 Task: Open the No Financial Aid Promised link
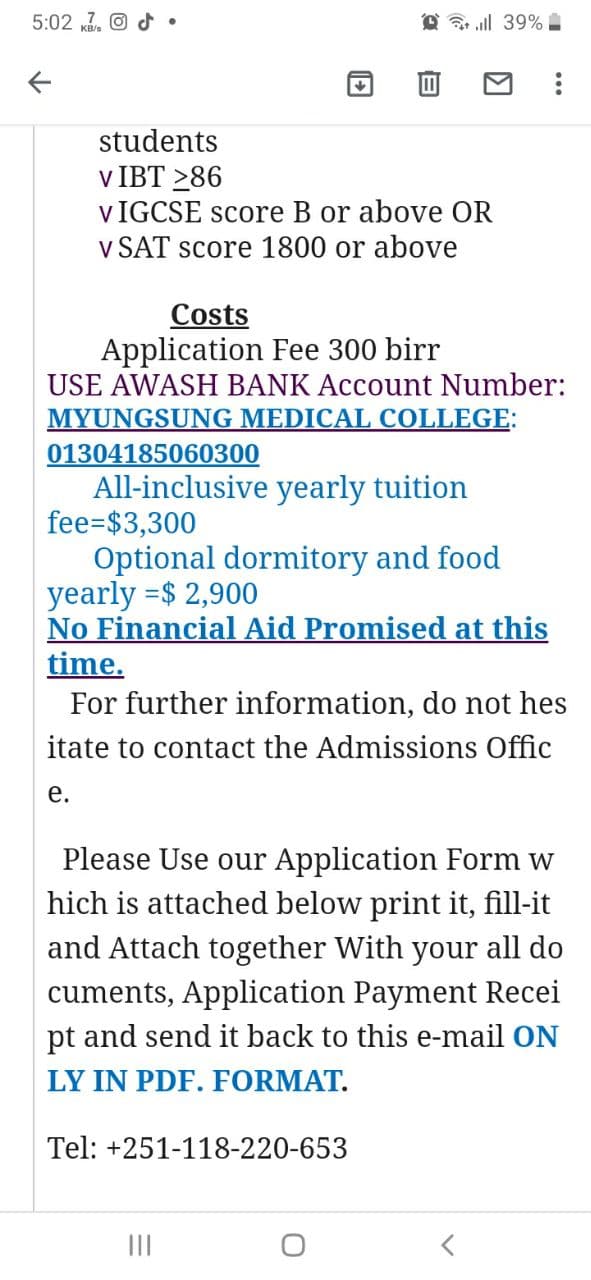(x=297, y=645)
